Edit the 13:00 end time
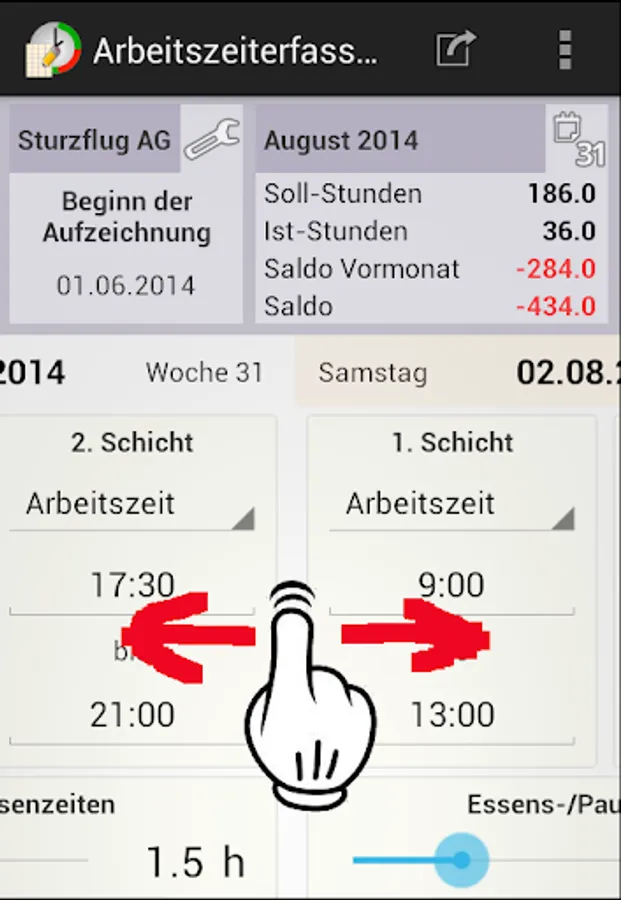Image resolution: width=621 pixels, height=900 pixels. pyautogui.click(x=452, y=716)
